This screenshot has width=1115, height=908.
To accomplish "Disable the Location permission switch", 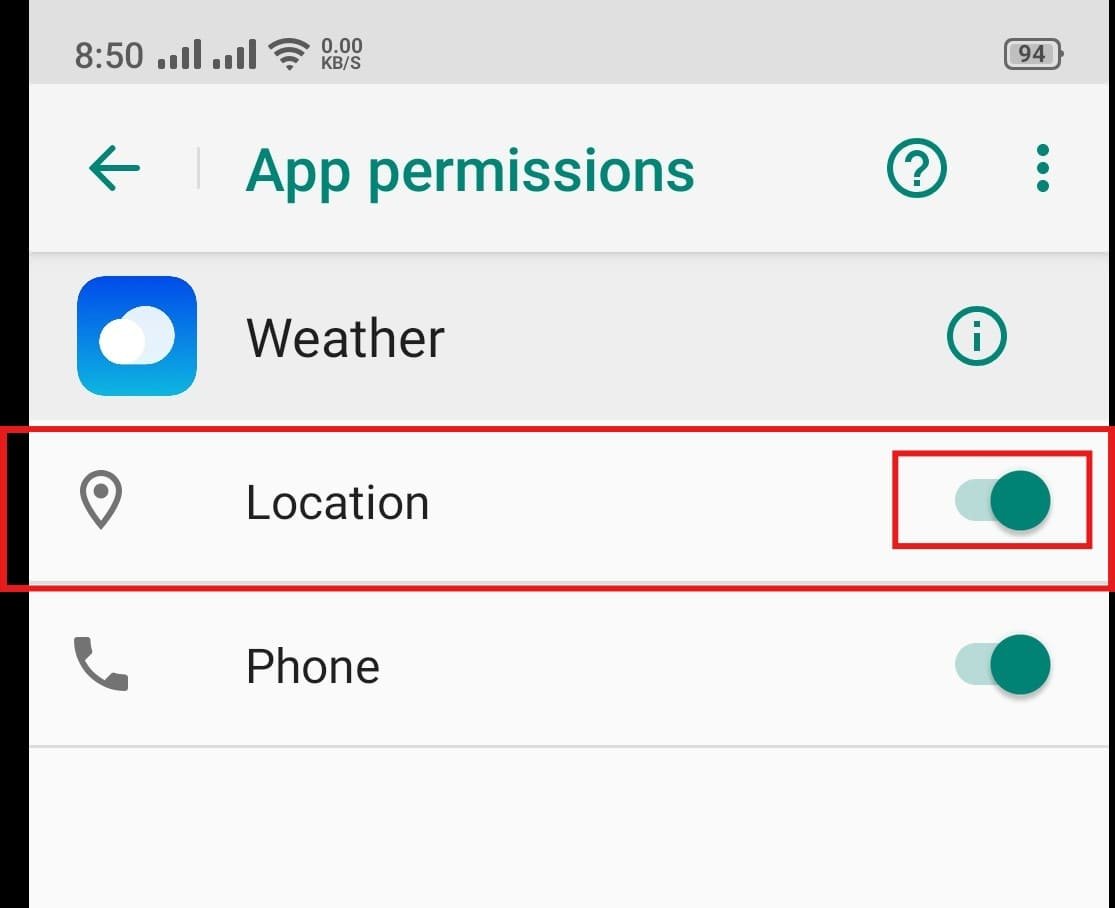I will point(1004,500).
